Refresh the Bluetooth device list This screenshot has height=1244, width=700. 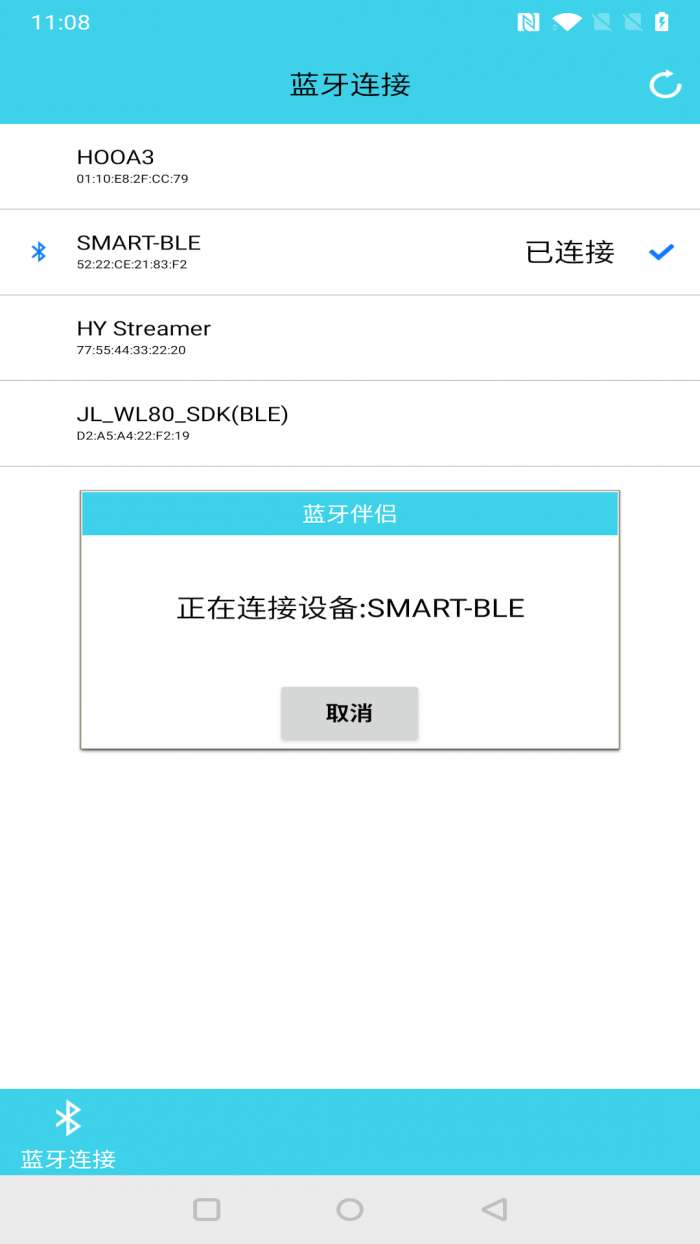(x=665, y=85)
